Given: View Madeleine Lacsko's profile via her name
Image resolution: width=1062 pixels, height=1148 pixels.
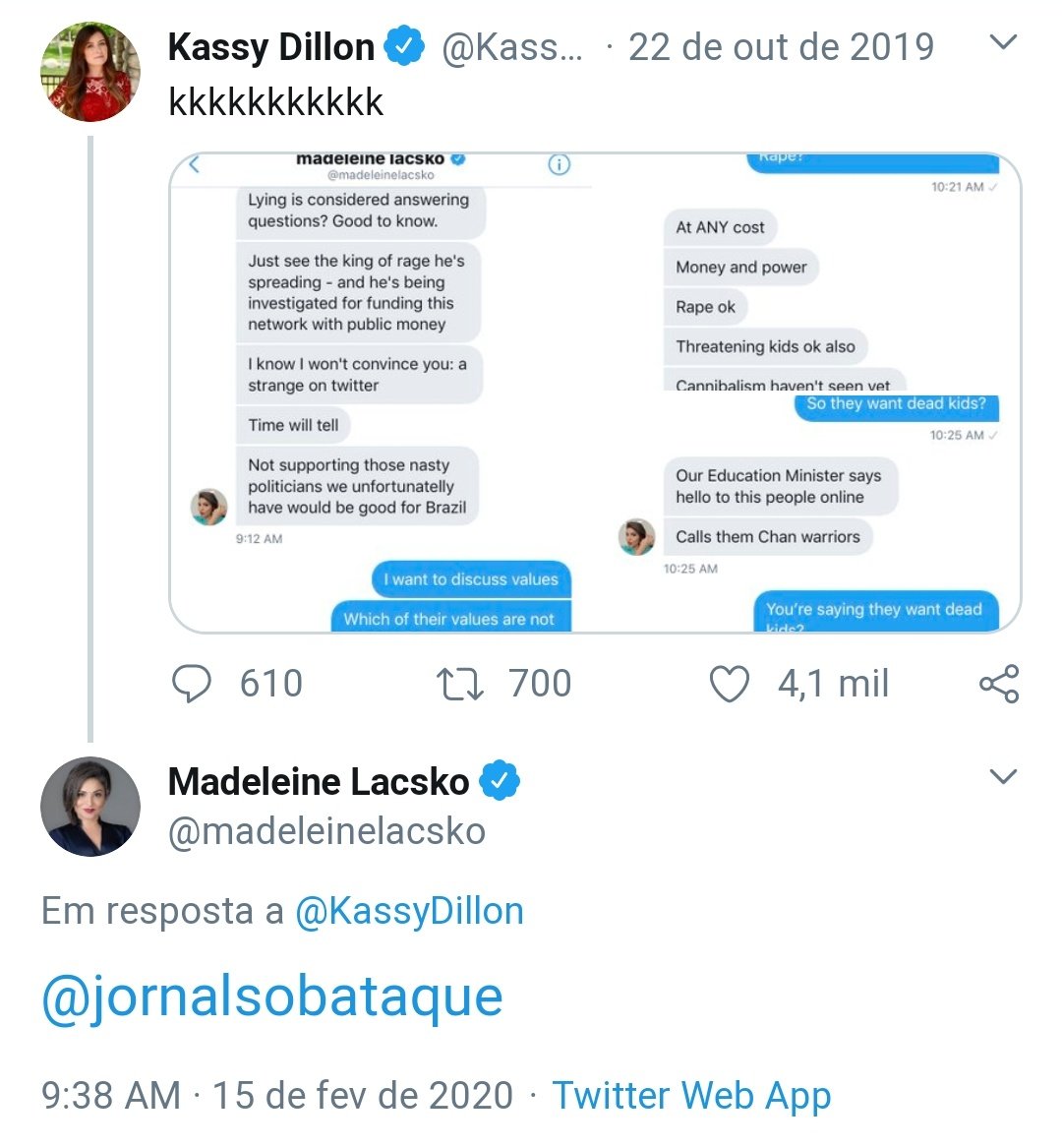Looking at the screenshot, I should tap(319, 782).
